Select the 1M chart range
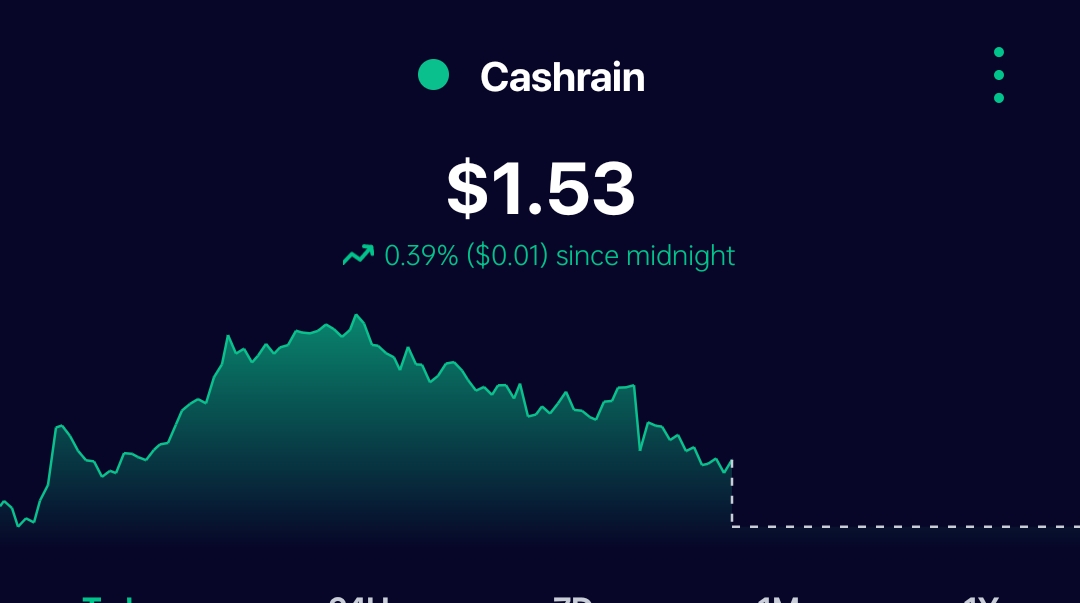Image resolution: width=1080 pixels, height=603 pixels. (777, 600)
